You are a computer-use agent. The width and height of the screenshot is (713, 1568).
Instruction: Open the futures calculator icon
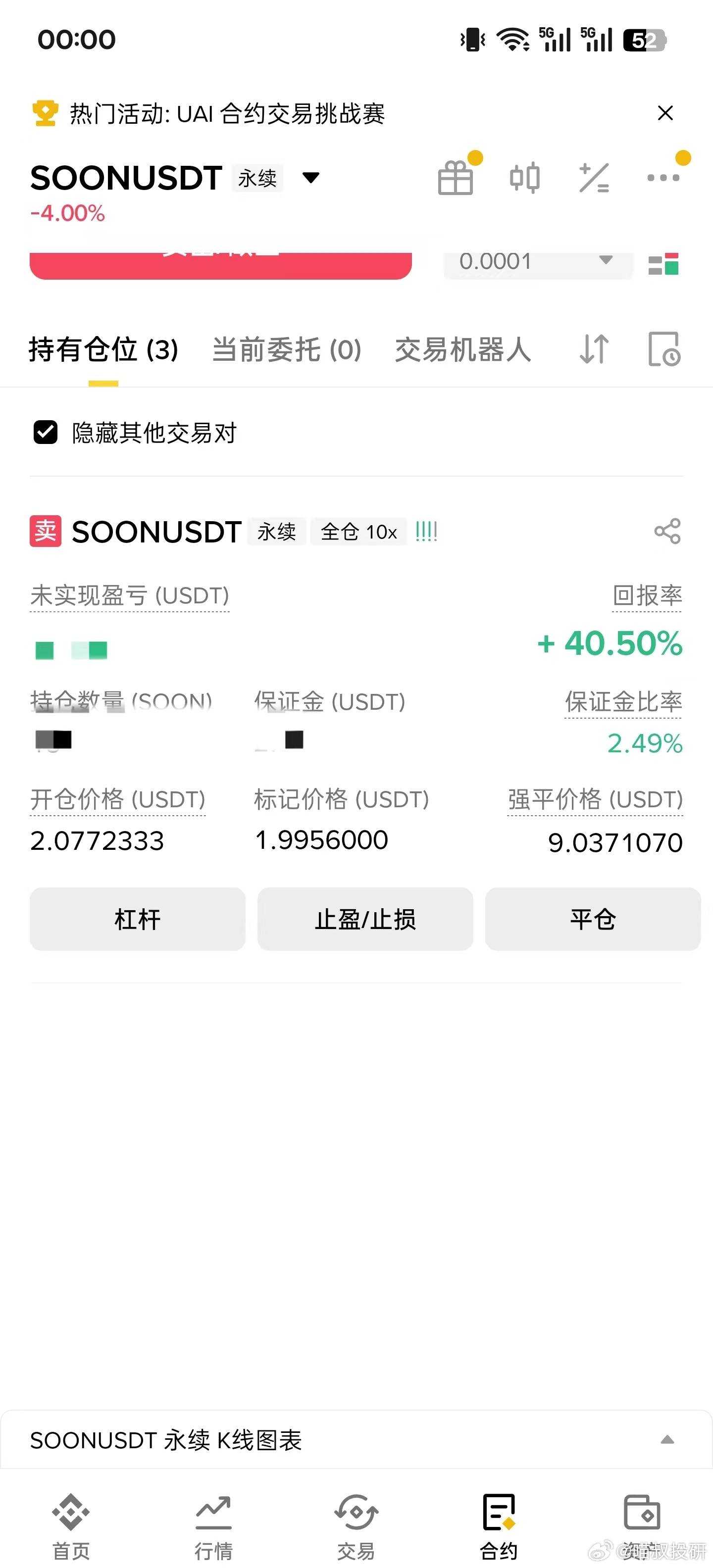click(x=594, y=178)
